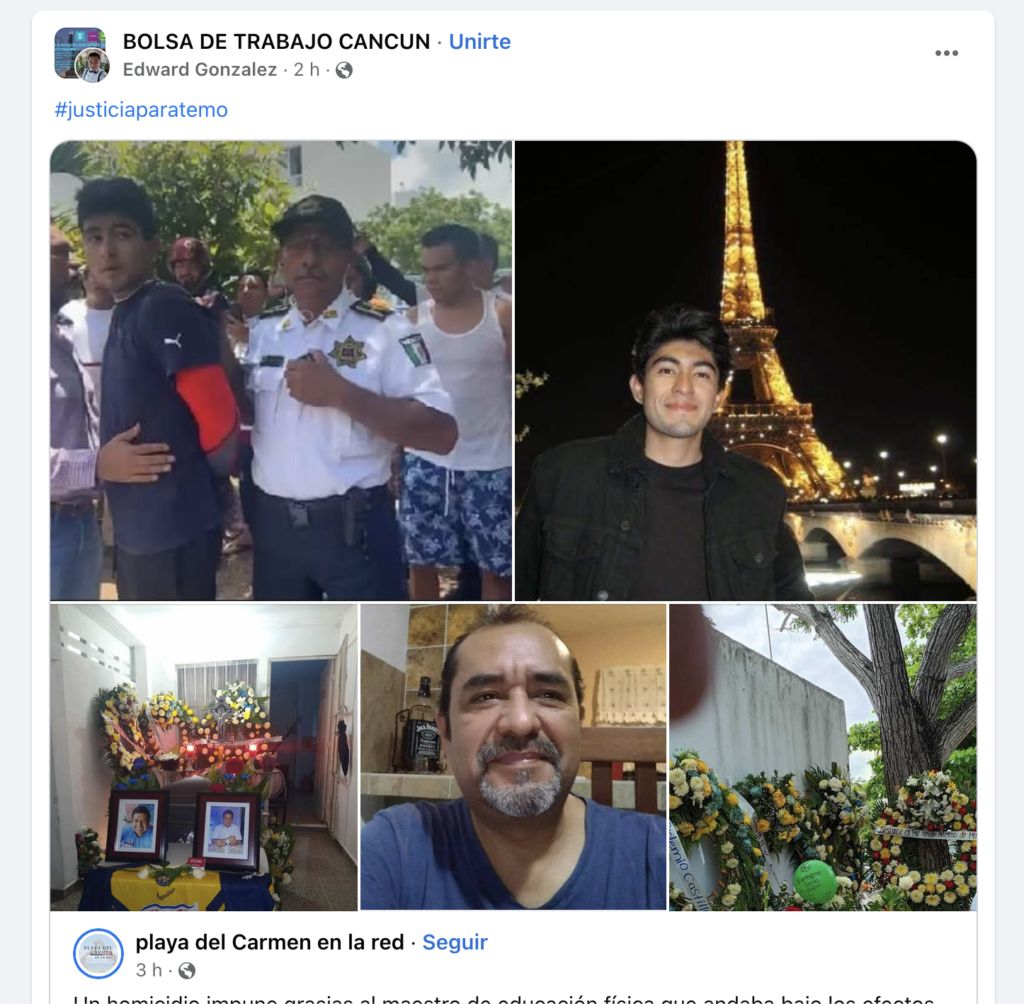Image resolution: width=1024 pixels, height=1004 pixels.
Task: Follow playa del Carmen en la red
Action: click(x=455, y=942)
